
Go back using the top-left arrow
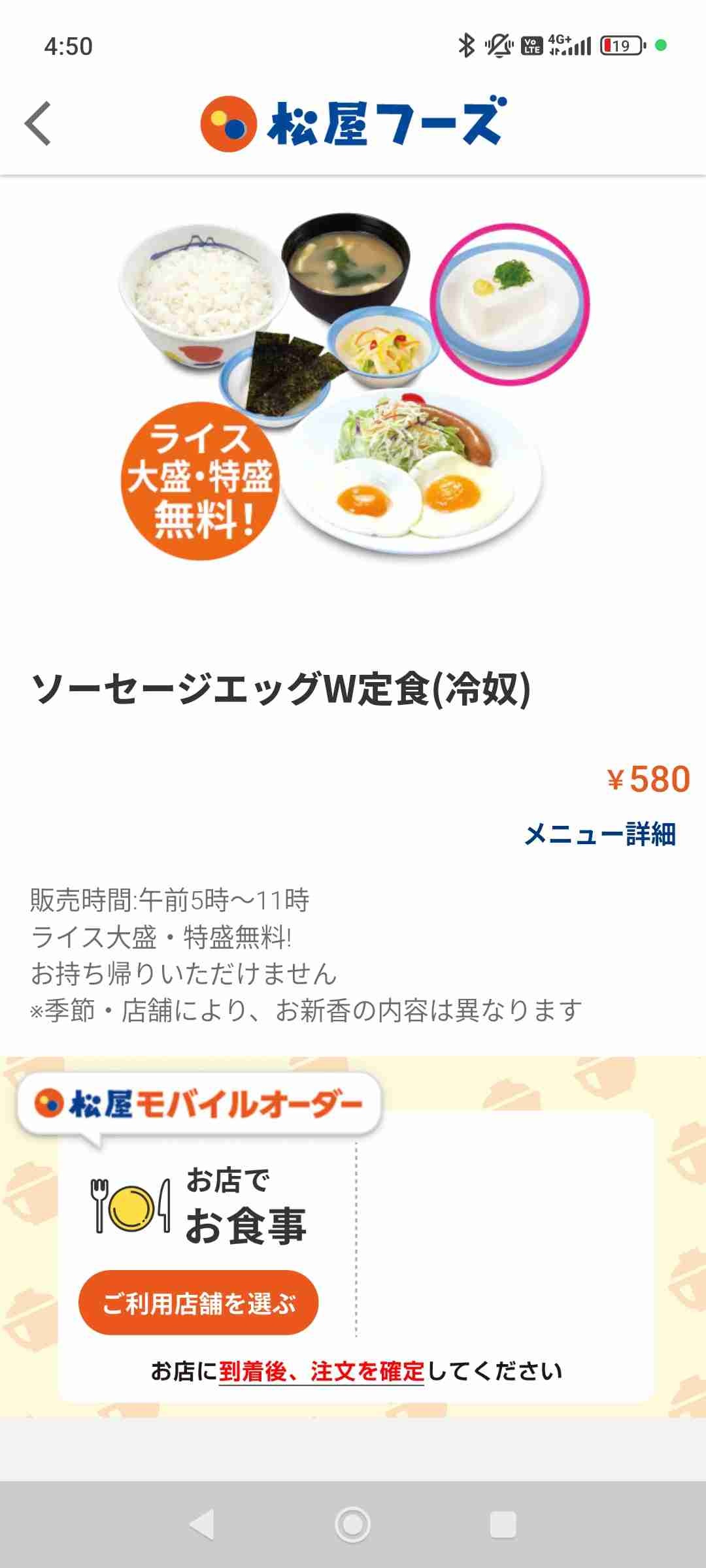click(x=38, y=123)
